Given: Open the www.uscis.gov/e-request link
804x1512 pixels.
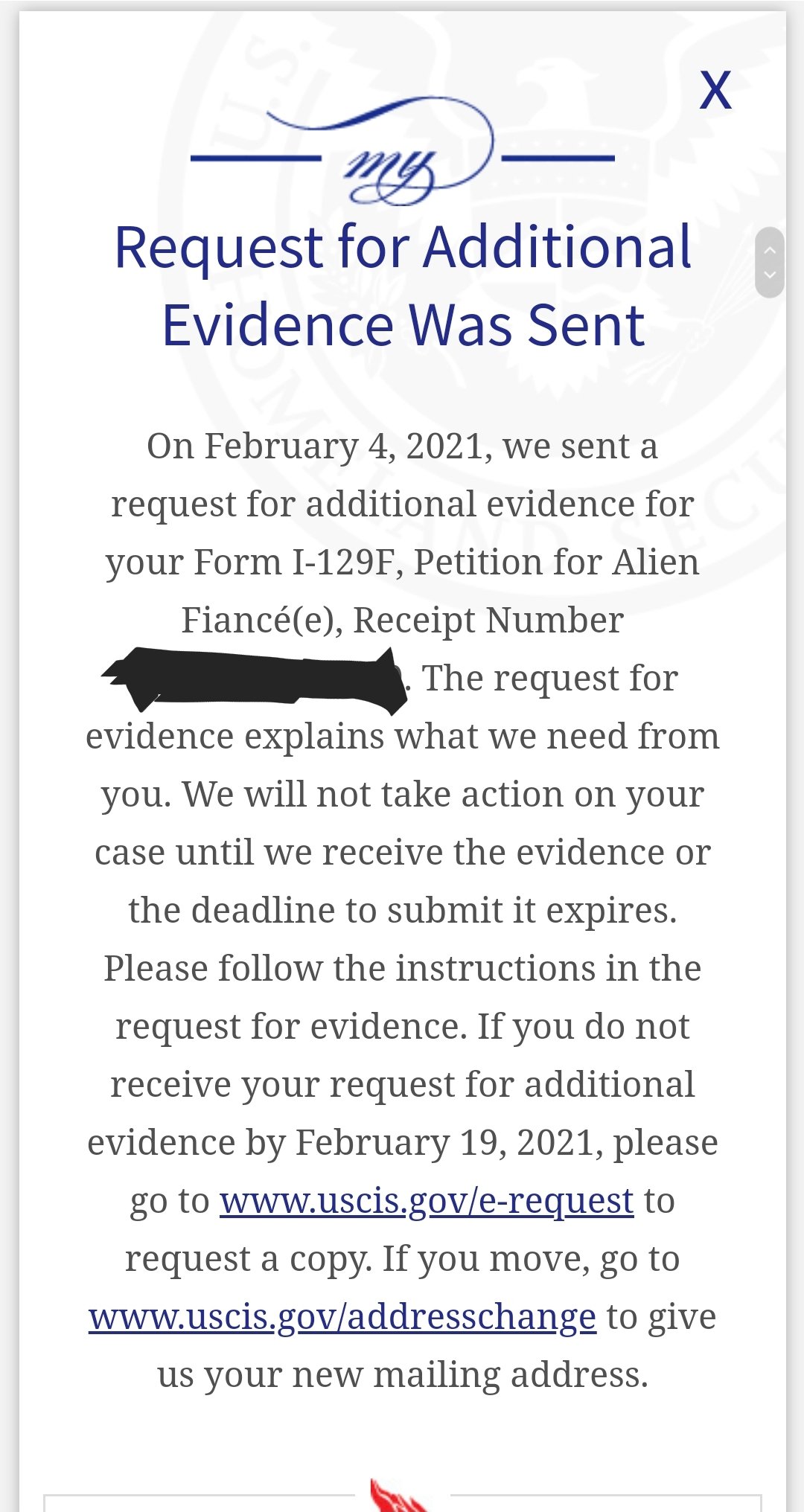Looking at the screenshot, I should click(x=427, y=1200).
